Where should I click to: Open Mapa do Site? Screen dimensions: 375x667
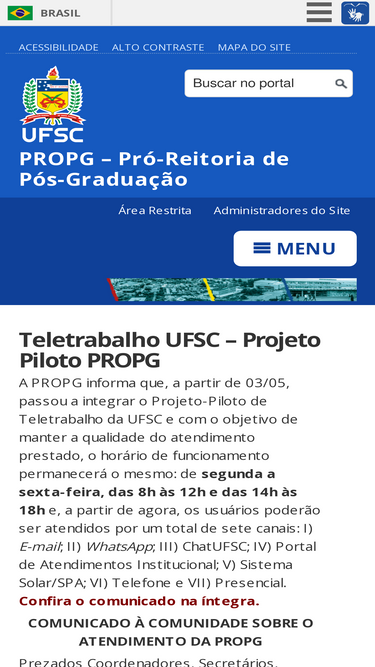click(x=254, y=47)
